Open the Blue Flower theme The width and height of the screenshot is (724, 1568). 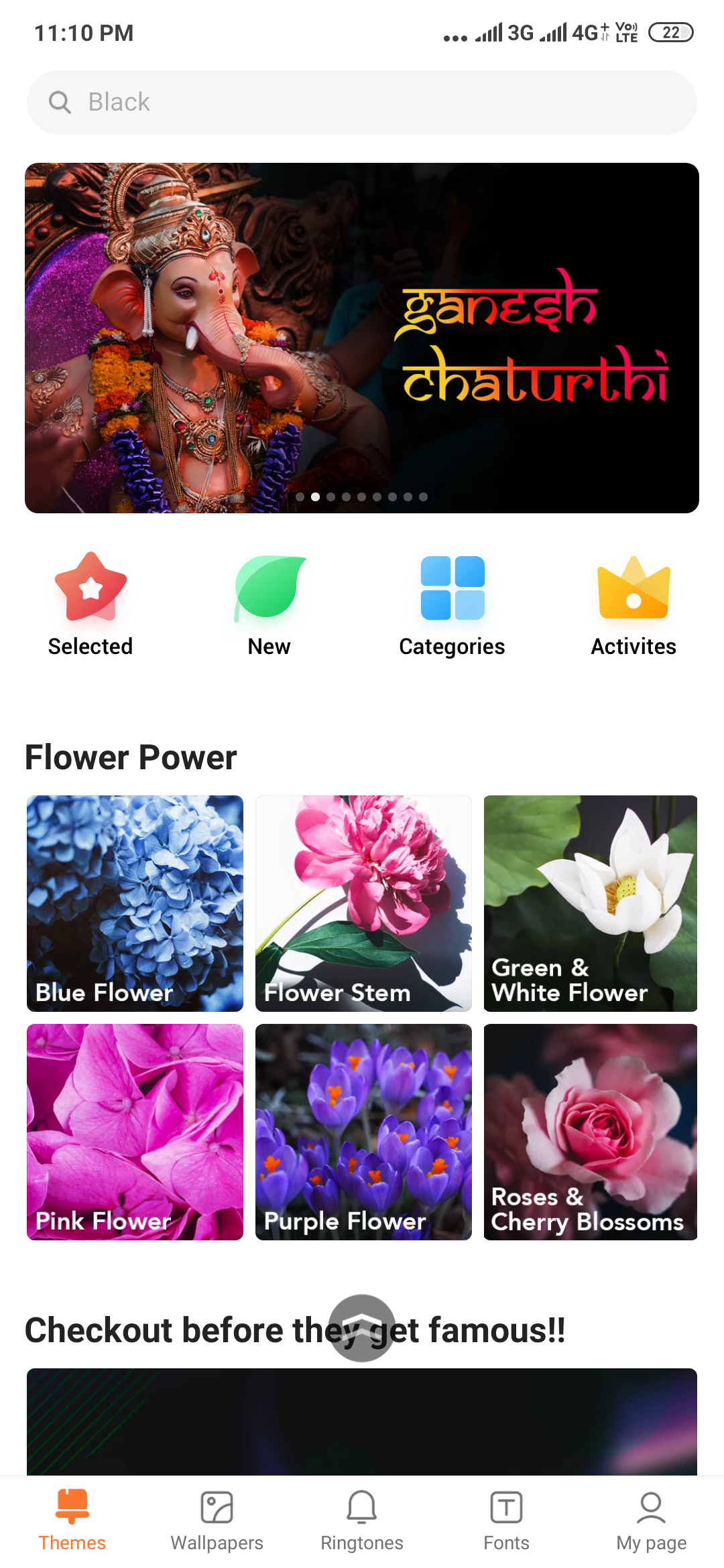tap(135, 903)
